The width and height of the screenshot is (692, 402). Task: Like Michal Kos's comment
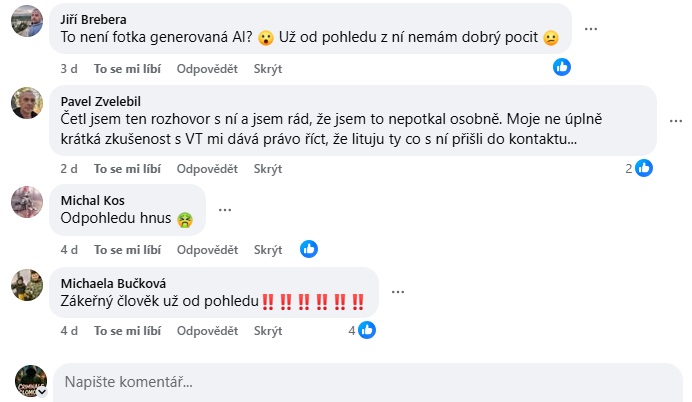(127, 249)
